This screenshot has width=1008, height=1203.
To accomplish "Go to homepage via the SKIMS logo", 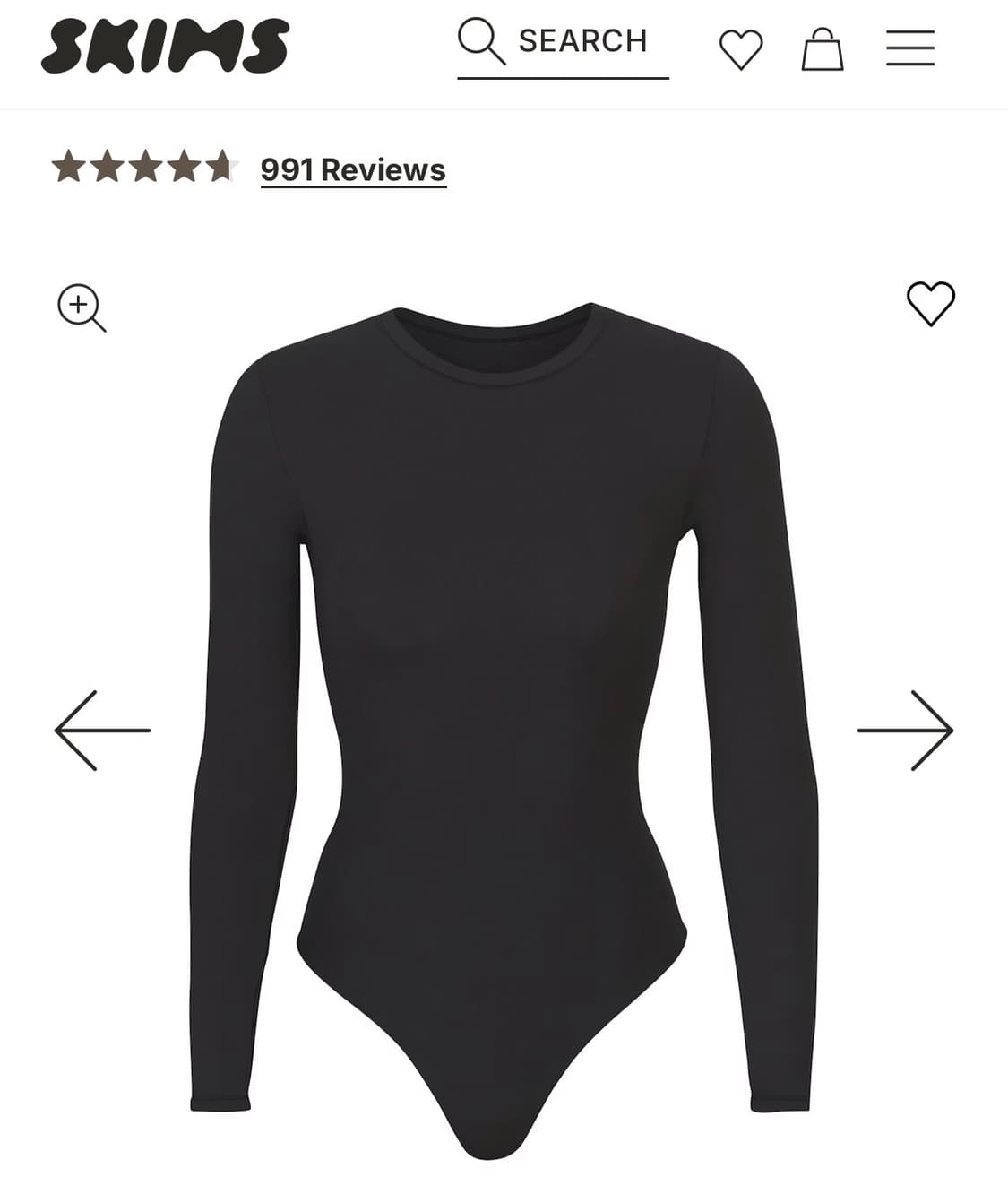I will pyautogui.click(x=165, y=45).
